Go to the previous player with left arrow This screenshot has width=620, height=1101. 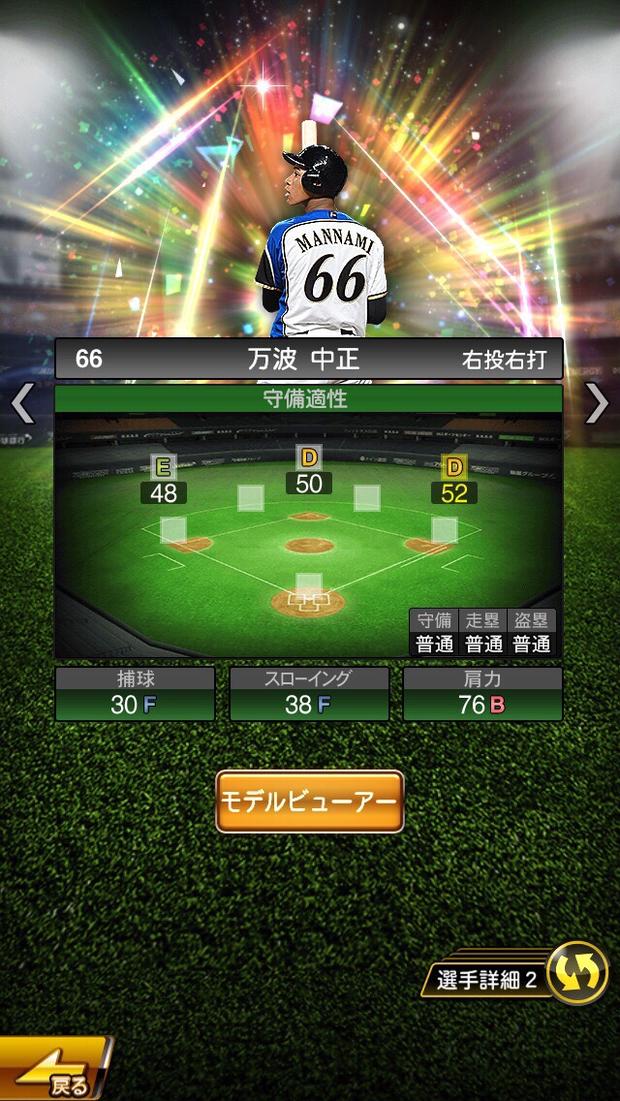tap(22, 404)
